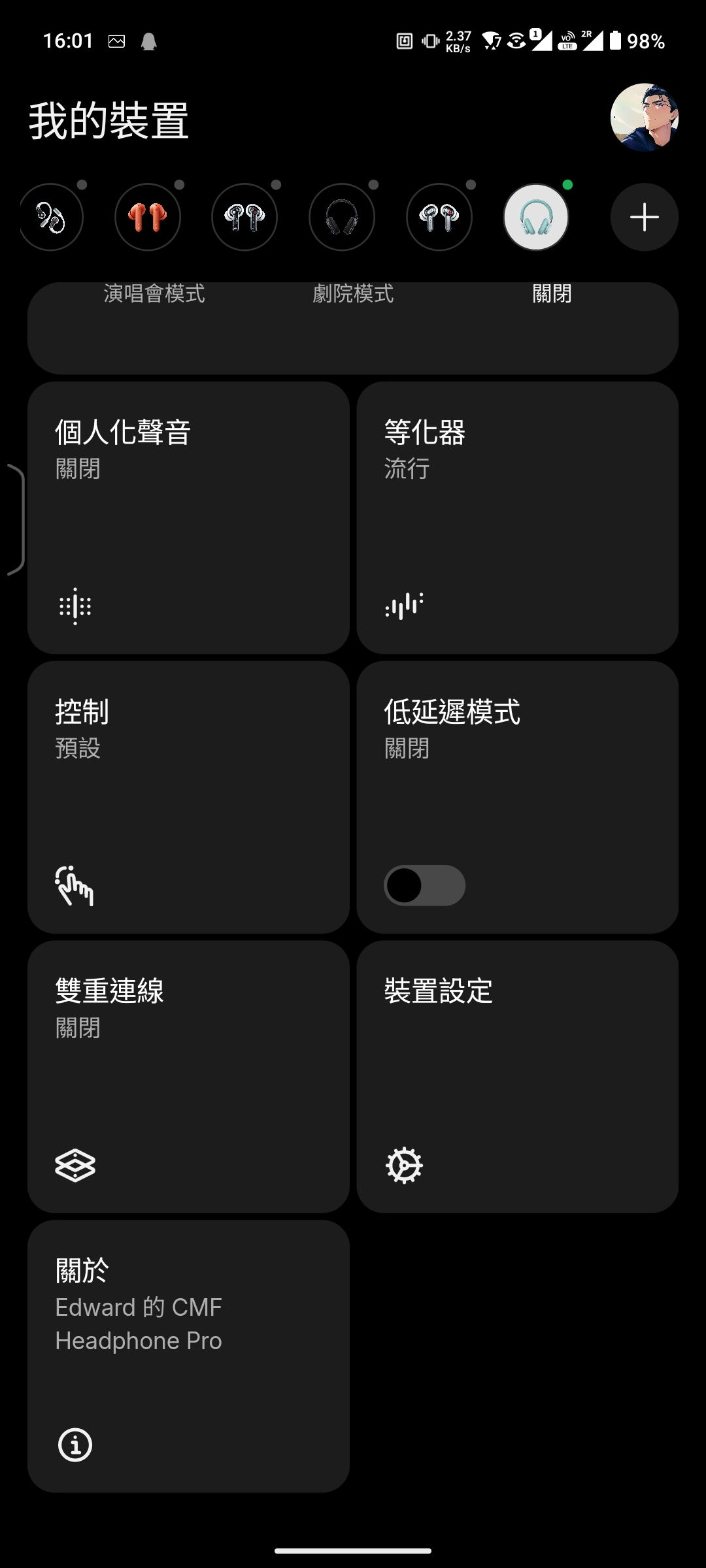Open the profile avatar
The height and width of the screenshot is (1568, 706).
pos(644,118)
